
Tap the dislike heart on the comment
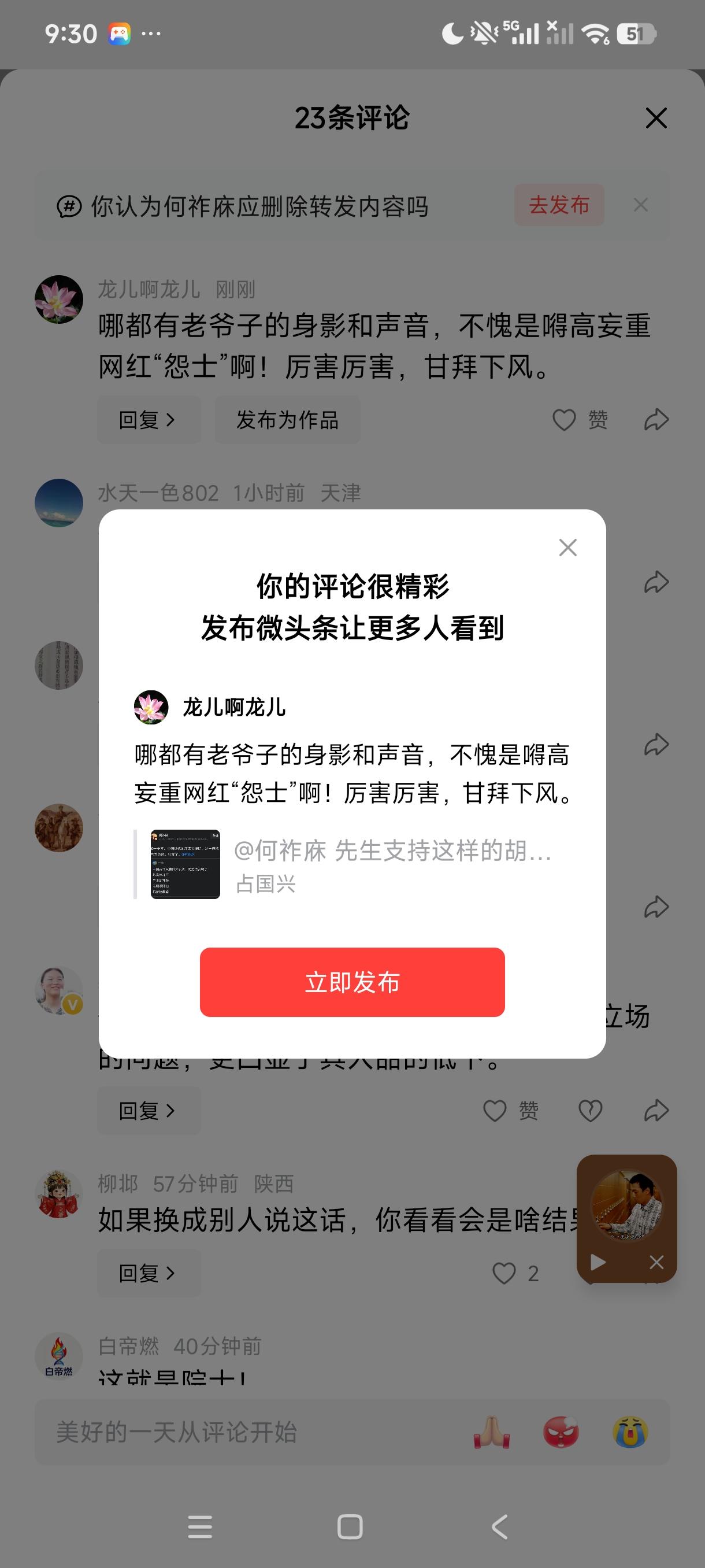click(x=588, y=1110)
